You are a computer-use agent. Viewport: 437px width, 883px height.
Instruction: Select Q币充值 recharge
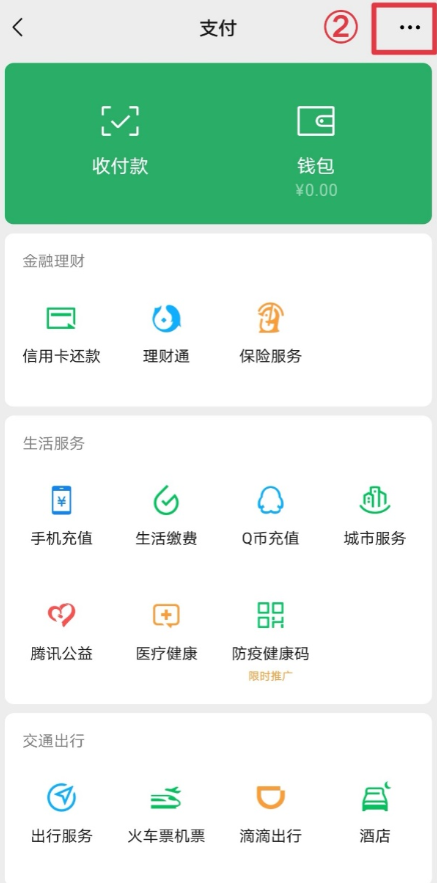click(x=270, y=515)
